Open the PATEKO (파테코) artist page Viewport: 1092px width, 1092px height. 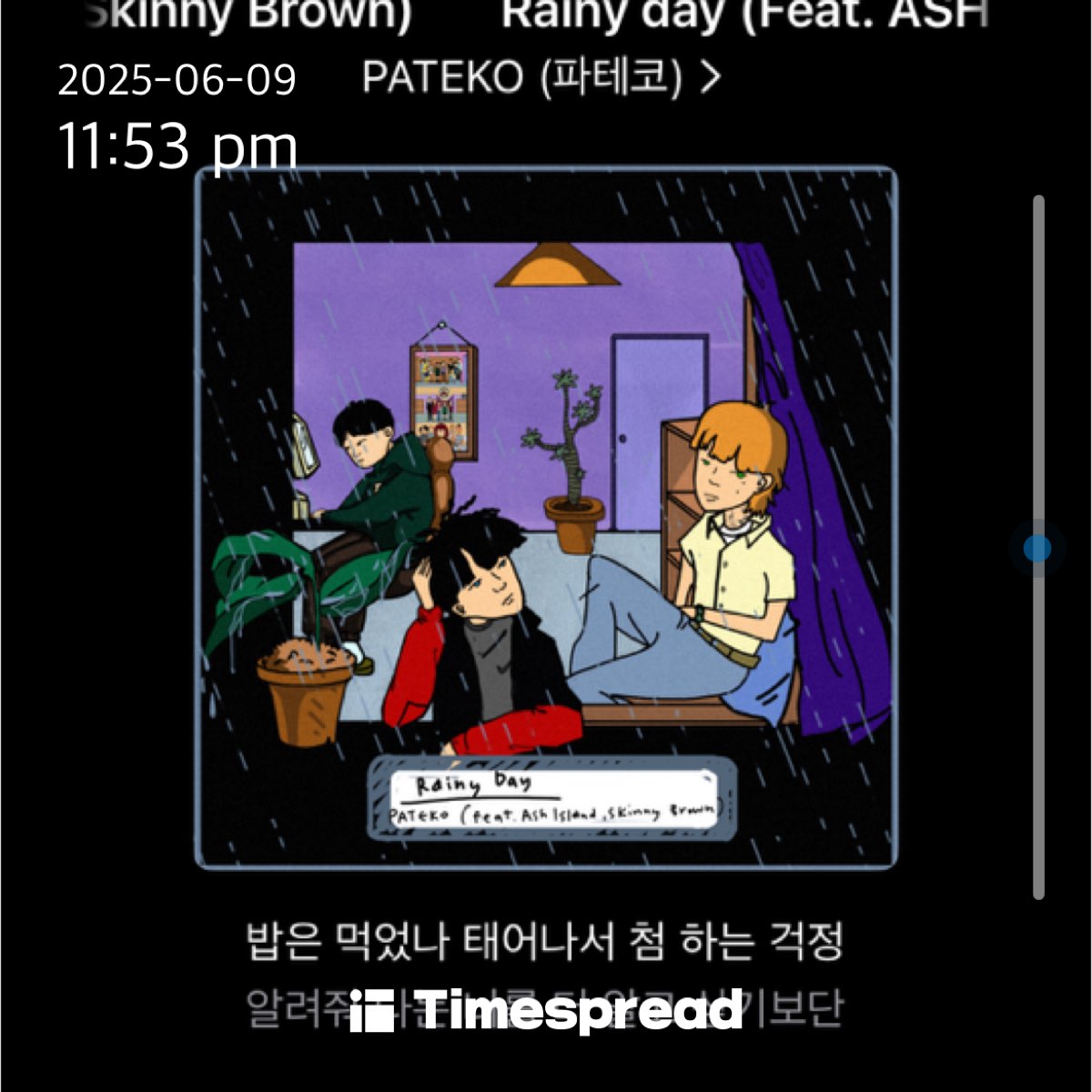click(x=541, y=78)
